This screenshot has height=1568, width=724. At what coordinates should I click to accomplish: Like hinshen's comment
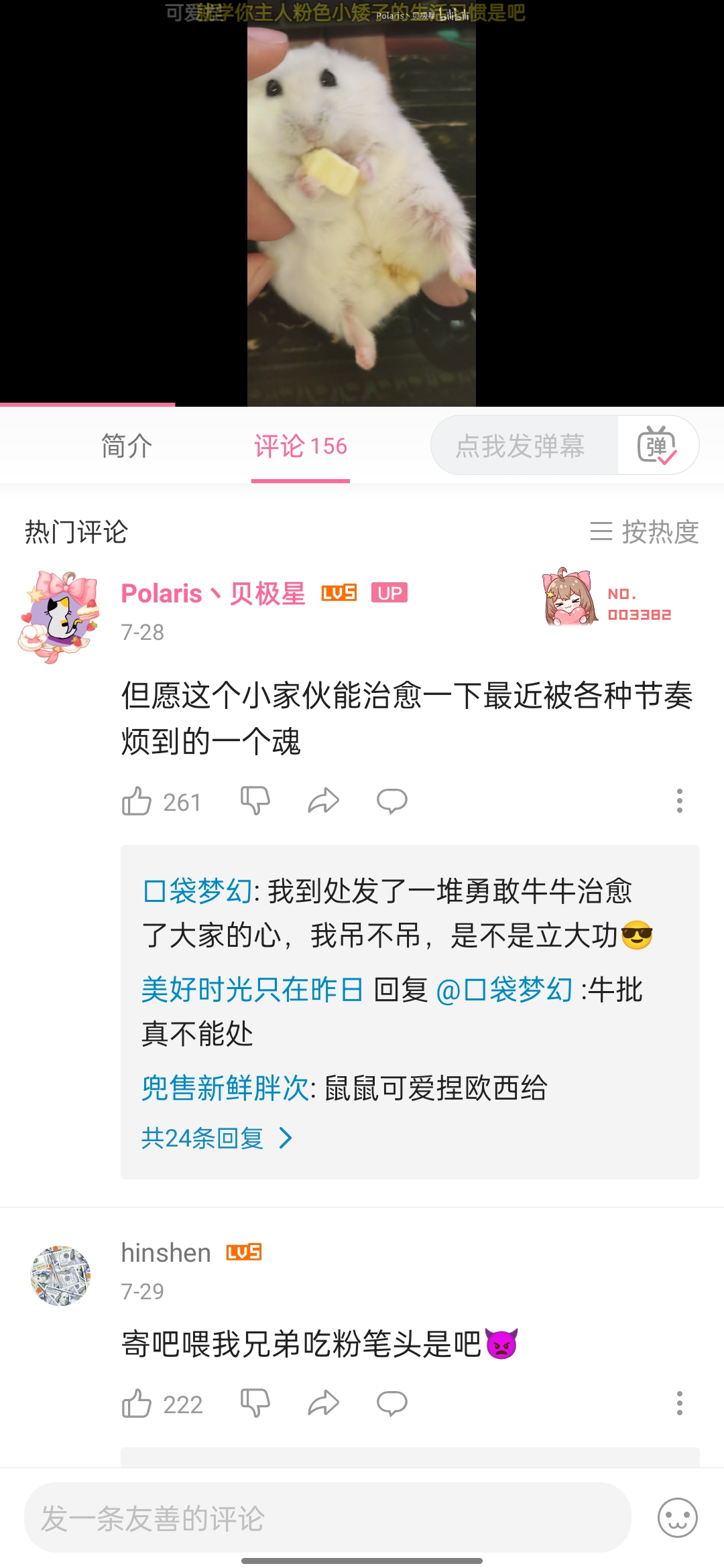coord(137,1403)
